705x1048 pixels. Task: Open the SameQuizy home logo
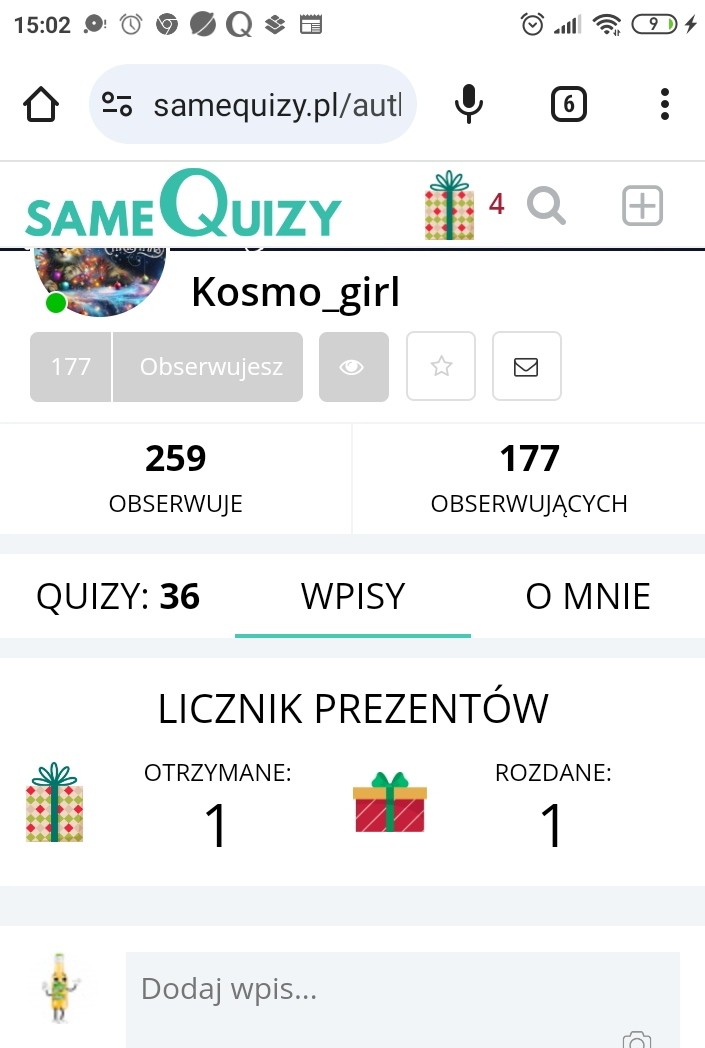184,207
